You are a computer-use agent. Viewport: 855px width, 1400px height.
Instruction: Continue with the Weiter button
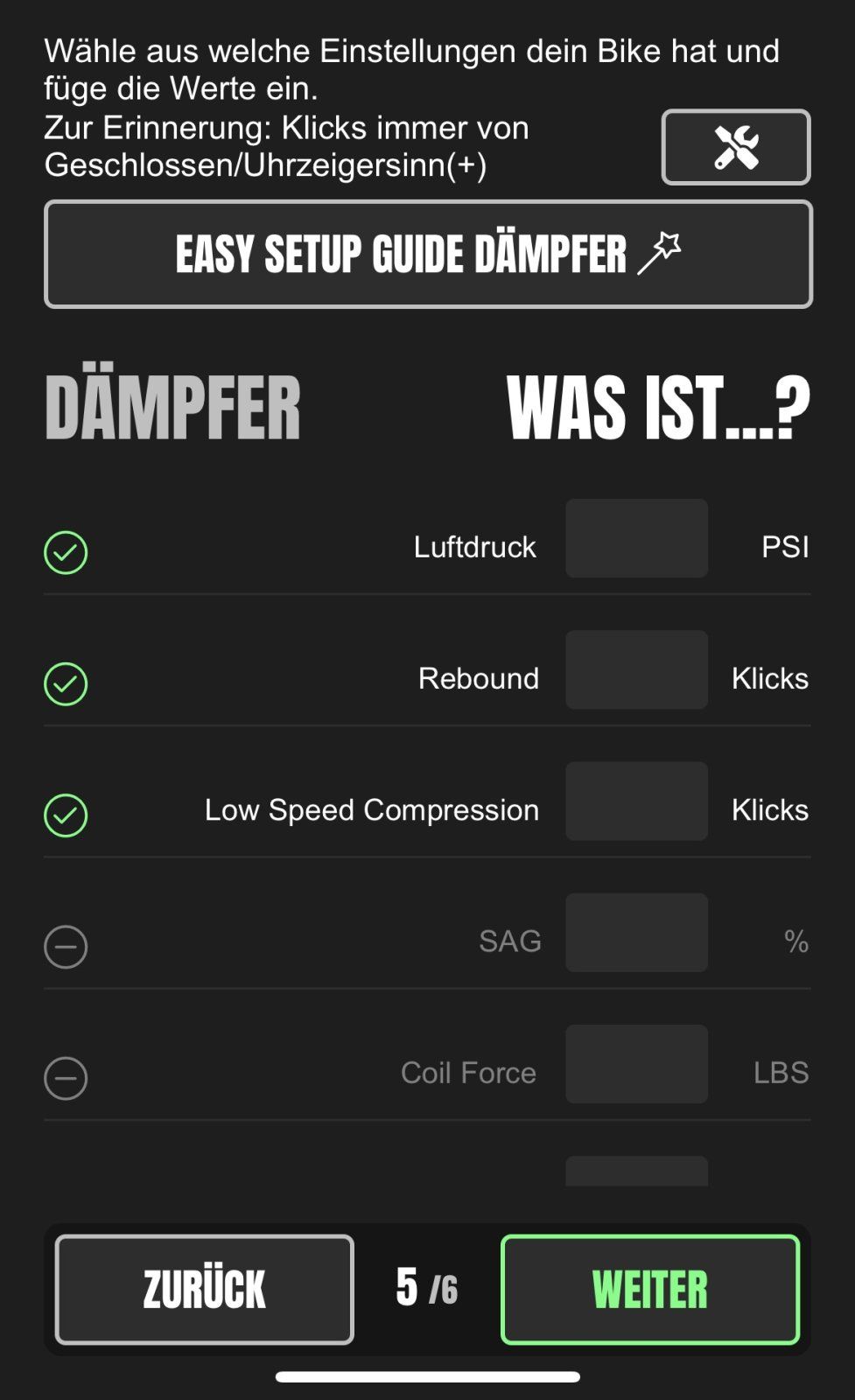tap(649, 1290)
